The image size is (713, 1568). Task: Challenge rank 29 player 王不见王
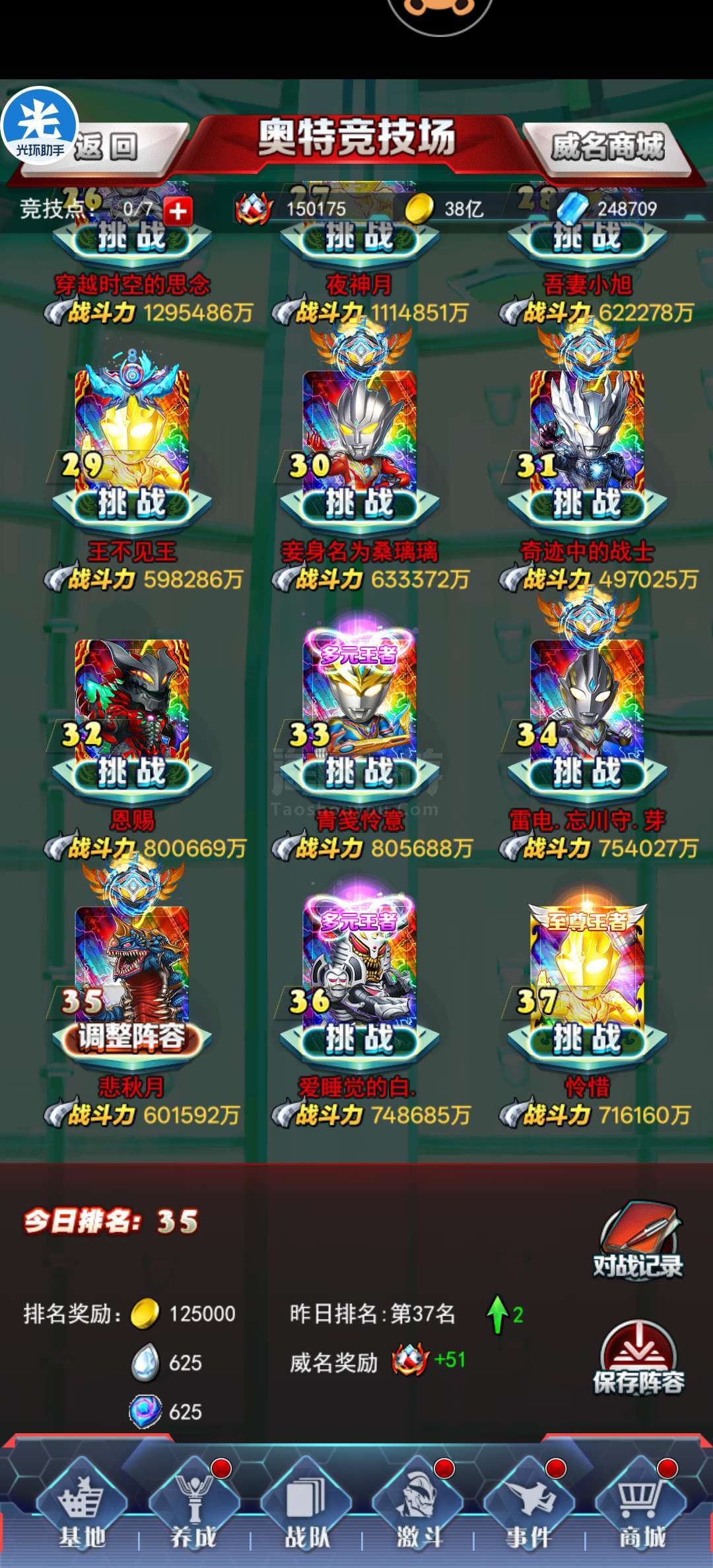coord(132,505)
